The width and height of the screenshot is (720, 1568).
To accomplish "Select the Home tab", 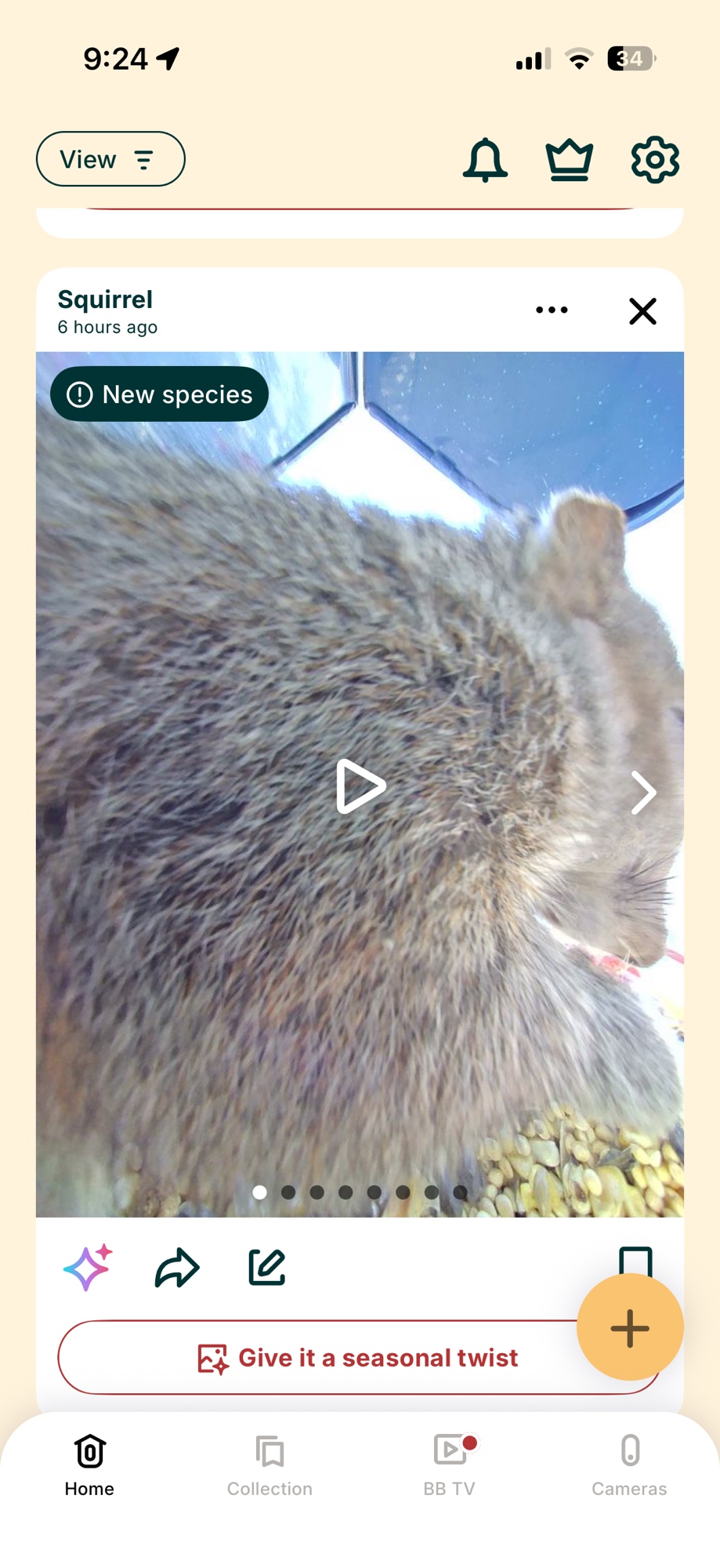I will (89, 1465).
